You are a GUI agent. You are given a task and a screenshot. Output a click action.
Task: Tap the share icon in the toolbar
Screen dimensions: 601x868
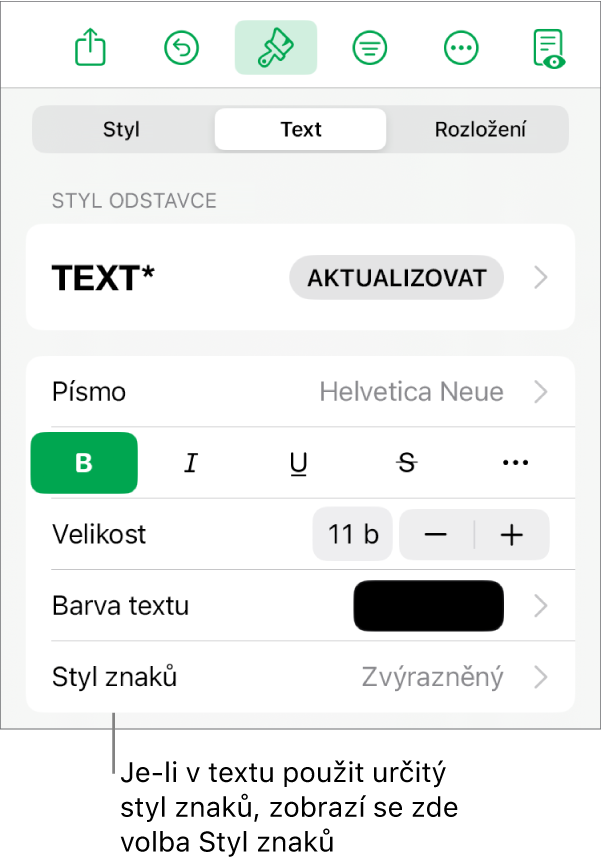click(91, 48)
